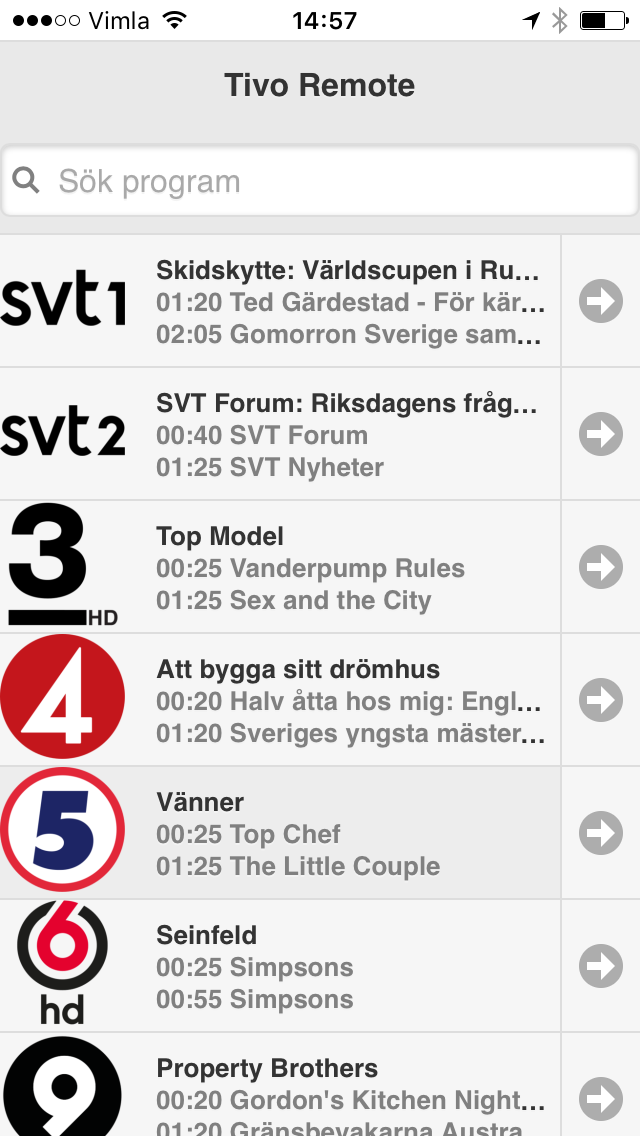
Task: Switch to TV6 HD showing Seinfeld
Action: [280, 966]
